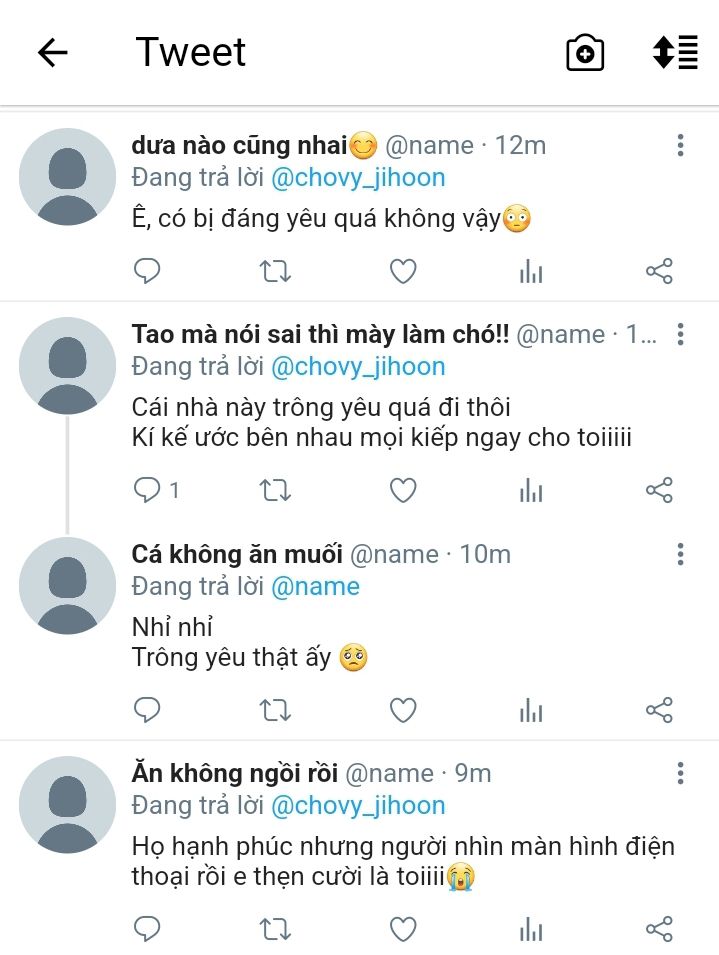Open the one comment under 'Cái nhà này' reply
The height and width of the screenshot is (955, 719).
tap(156, 490)
